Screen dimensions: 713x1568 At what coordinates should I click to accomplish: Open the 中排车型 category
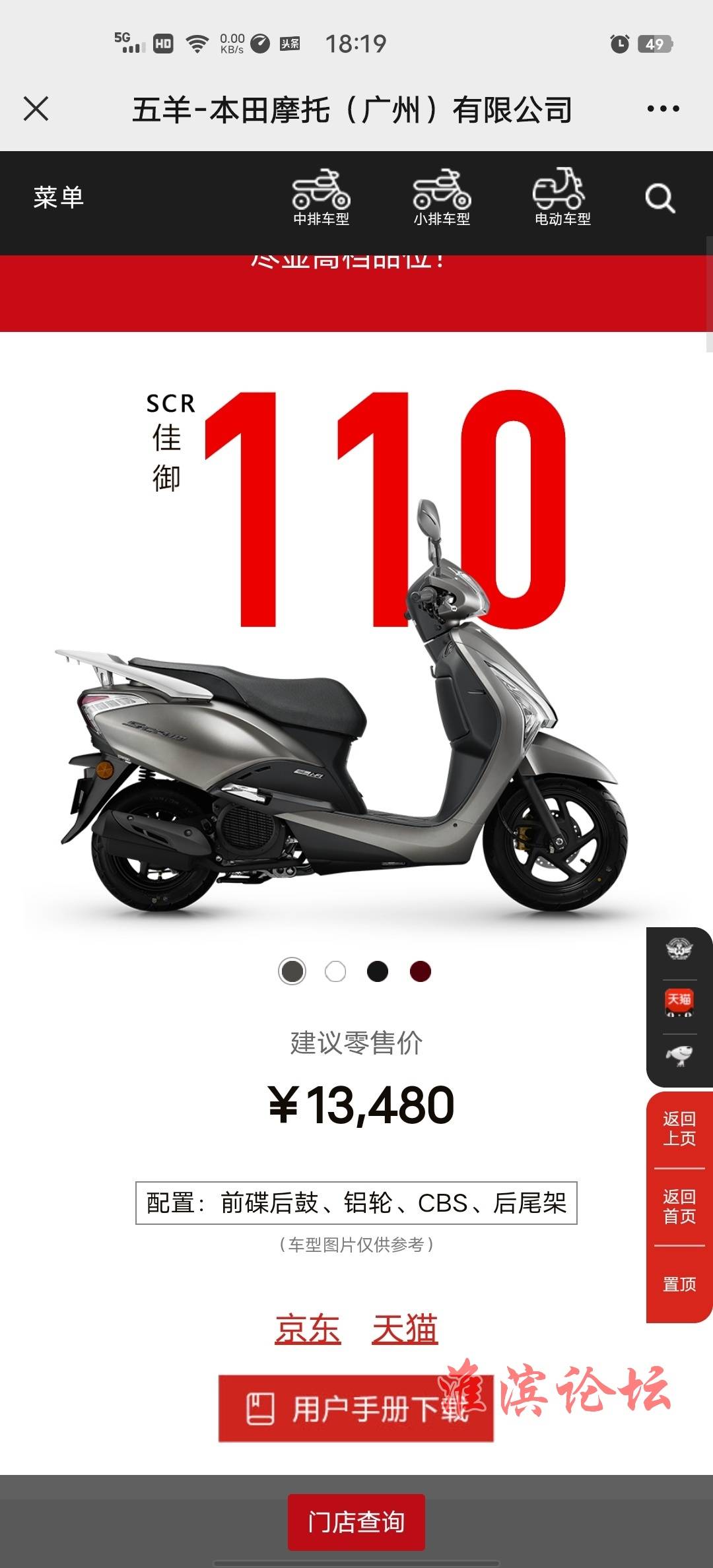click(321, 198)
